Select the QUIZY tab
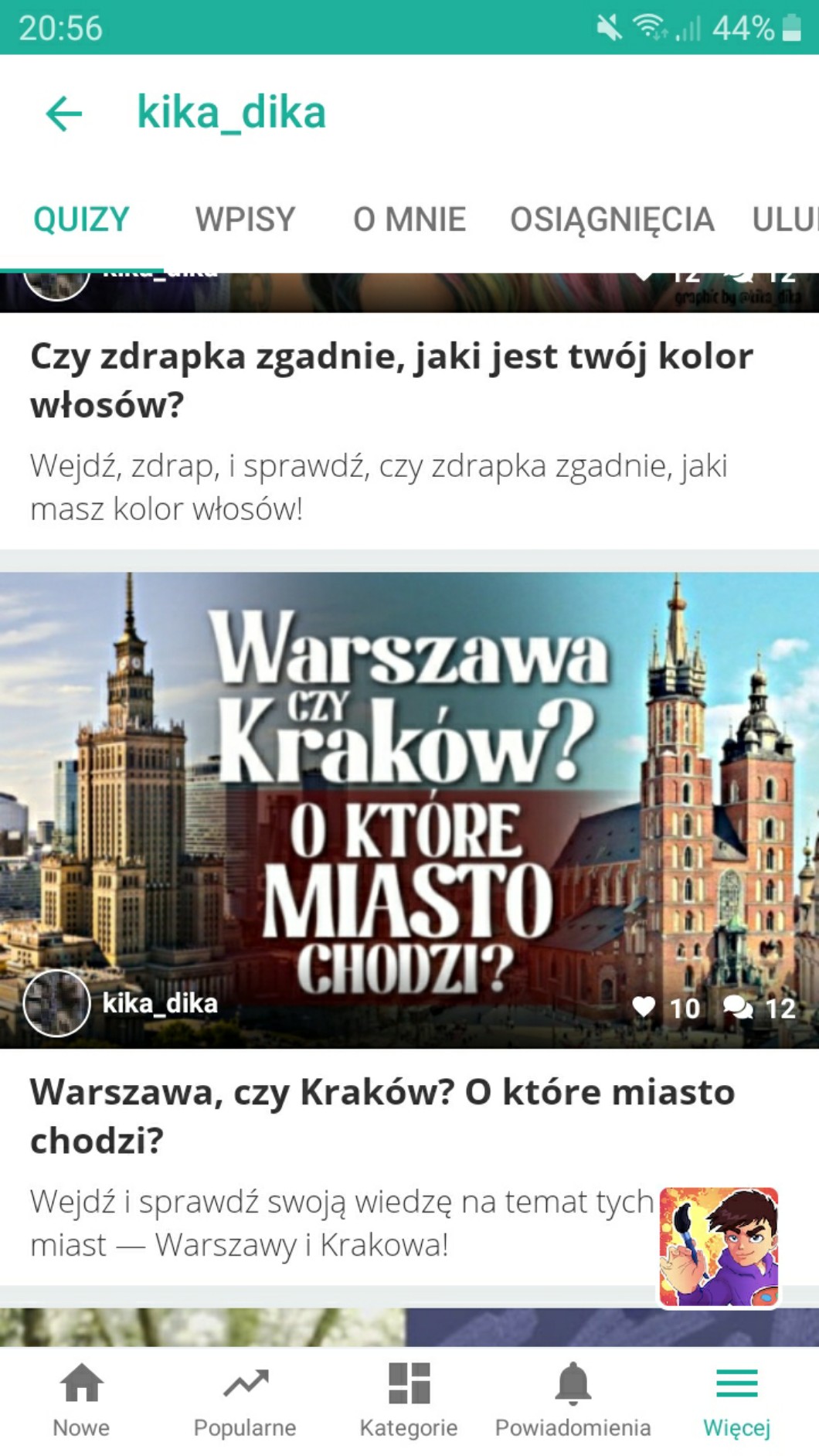The width and height of the screenshot is (819, 1456). tap(81, 219)
